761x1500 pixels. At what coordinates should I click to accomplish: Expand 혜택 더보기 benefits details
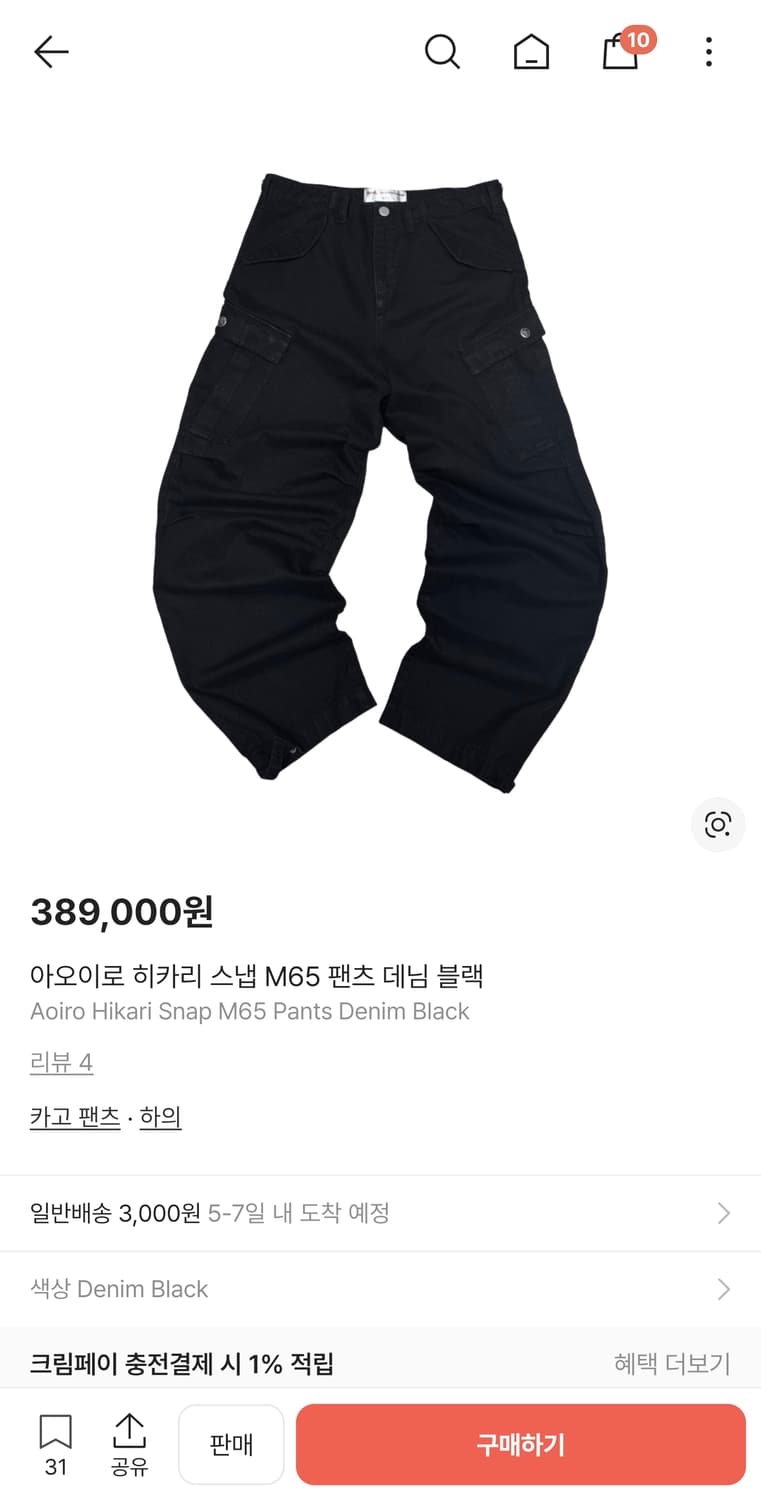(671, 1362)
